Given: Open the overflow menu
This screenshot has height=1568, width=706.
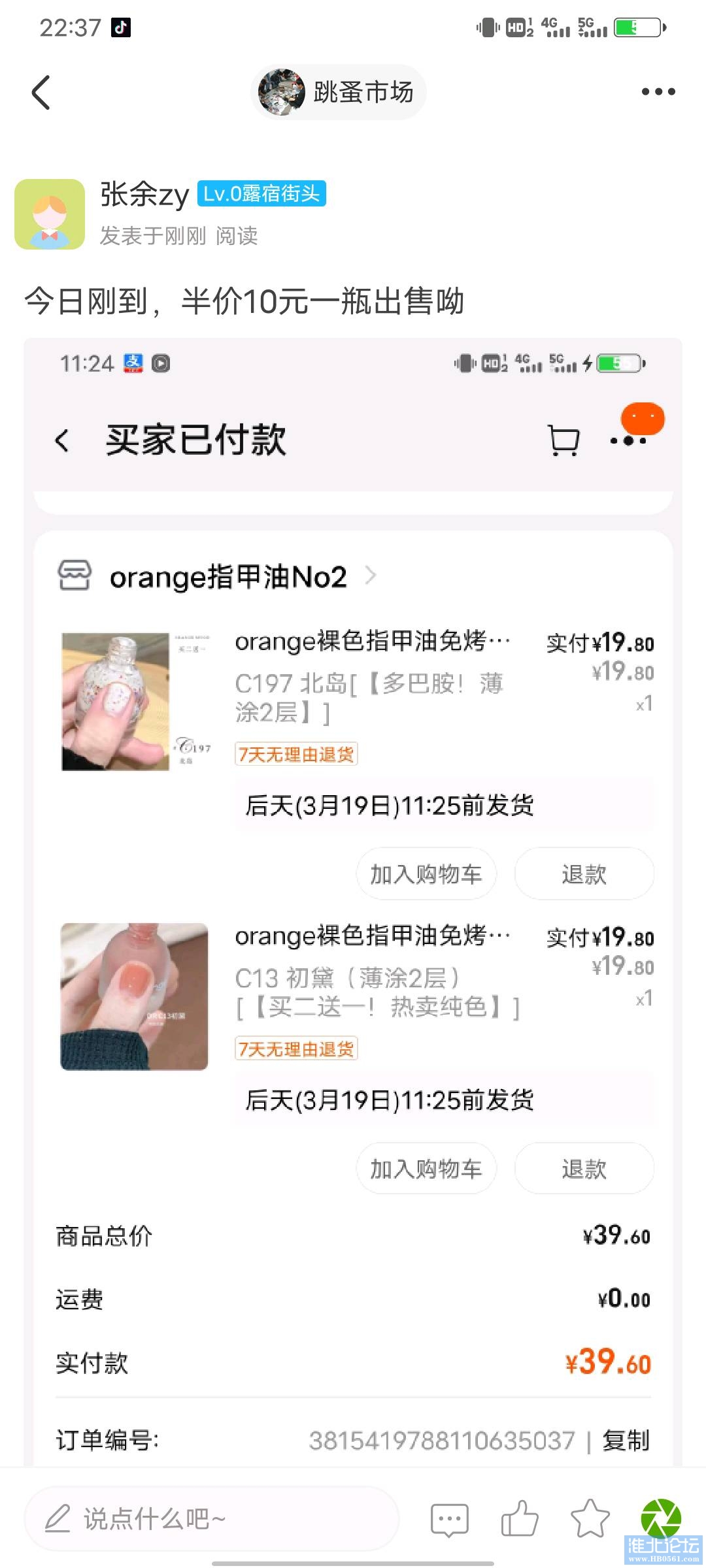Looking at the screenshot, I should tap(658, 92).
